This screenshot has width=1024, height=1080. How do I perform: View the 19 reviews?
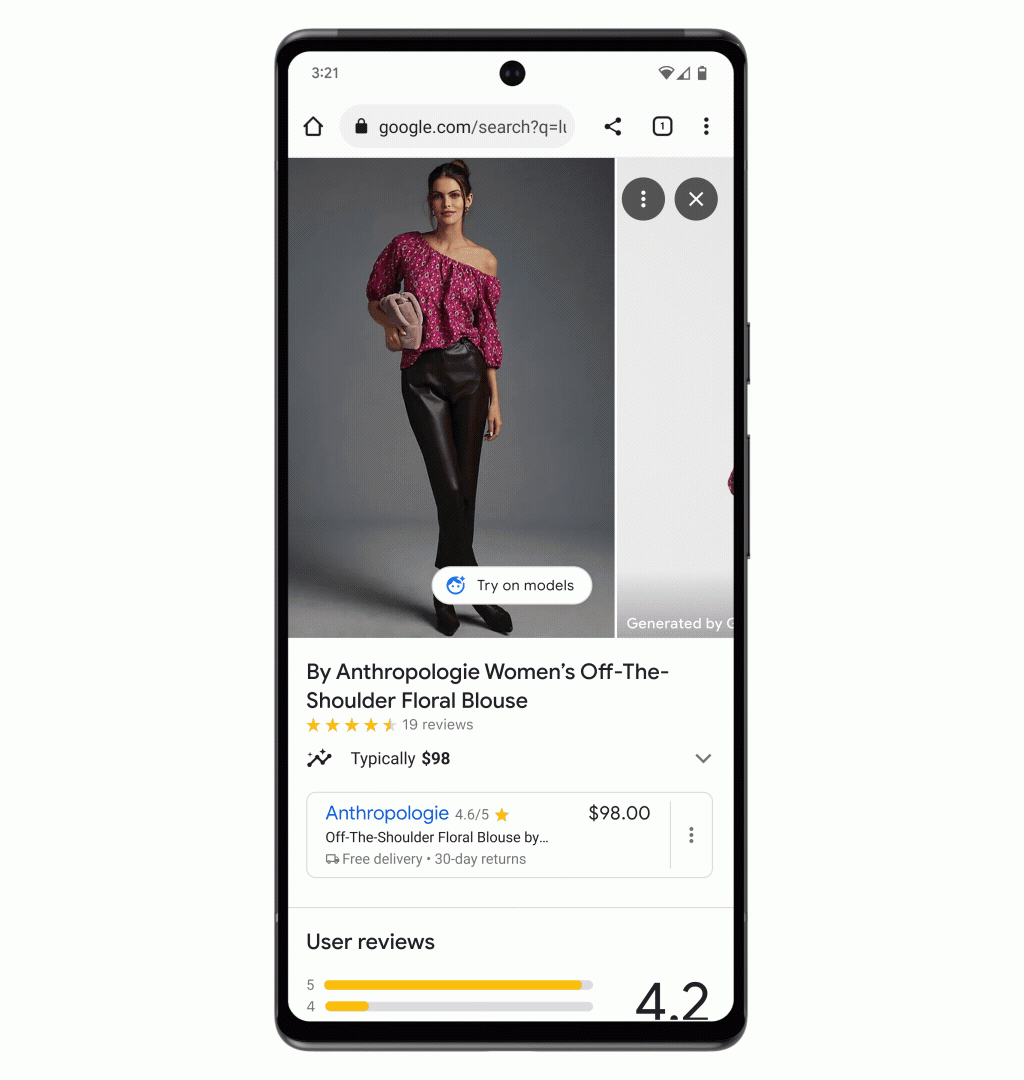437,725
